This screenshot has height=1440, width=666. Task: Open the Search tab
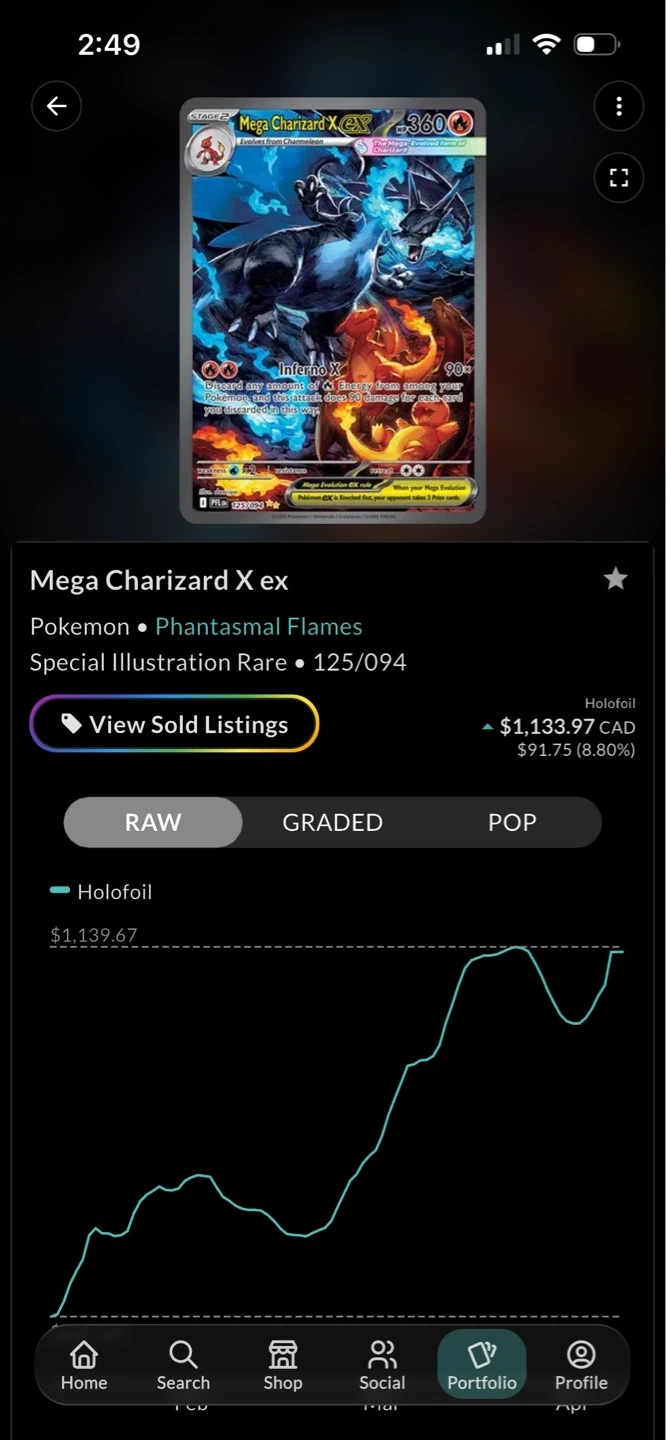183,1366
